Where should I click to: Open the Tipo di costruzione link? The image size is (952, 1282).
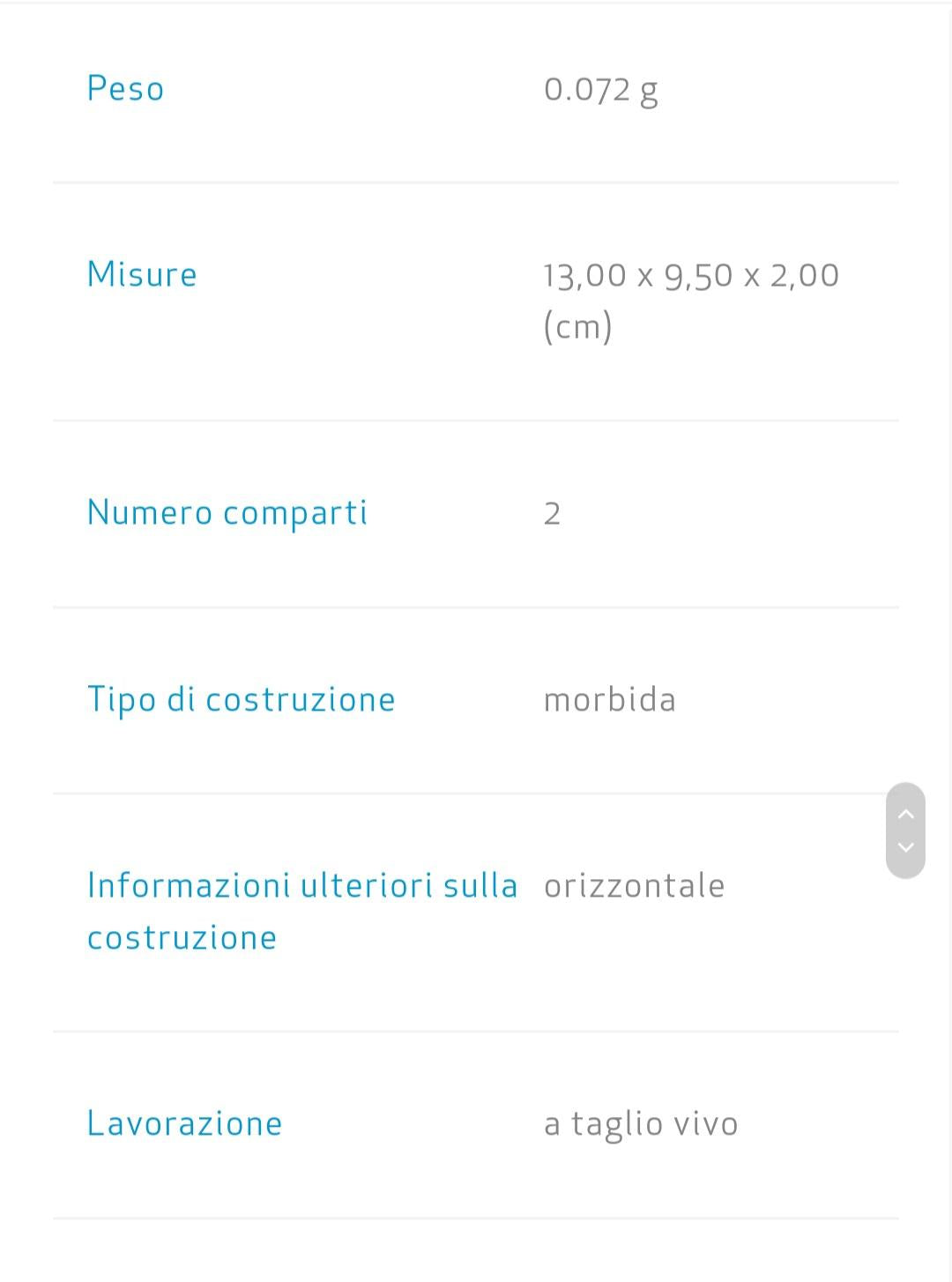pos(242,698)
